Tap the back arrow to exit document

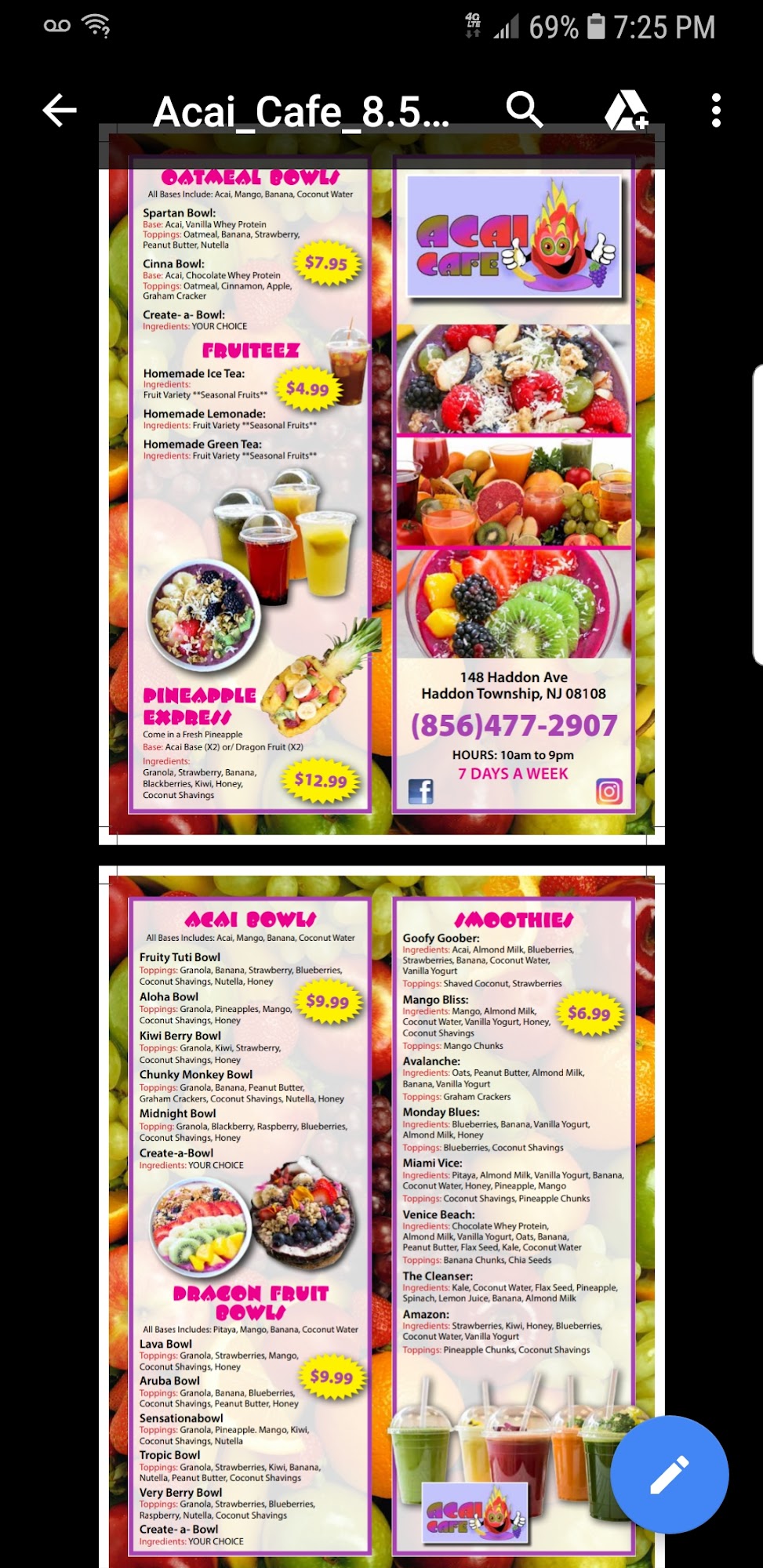(60, 111)
